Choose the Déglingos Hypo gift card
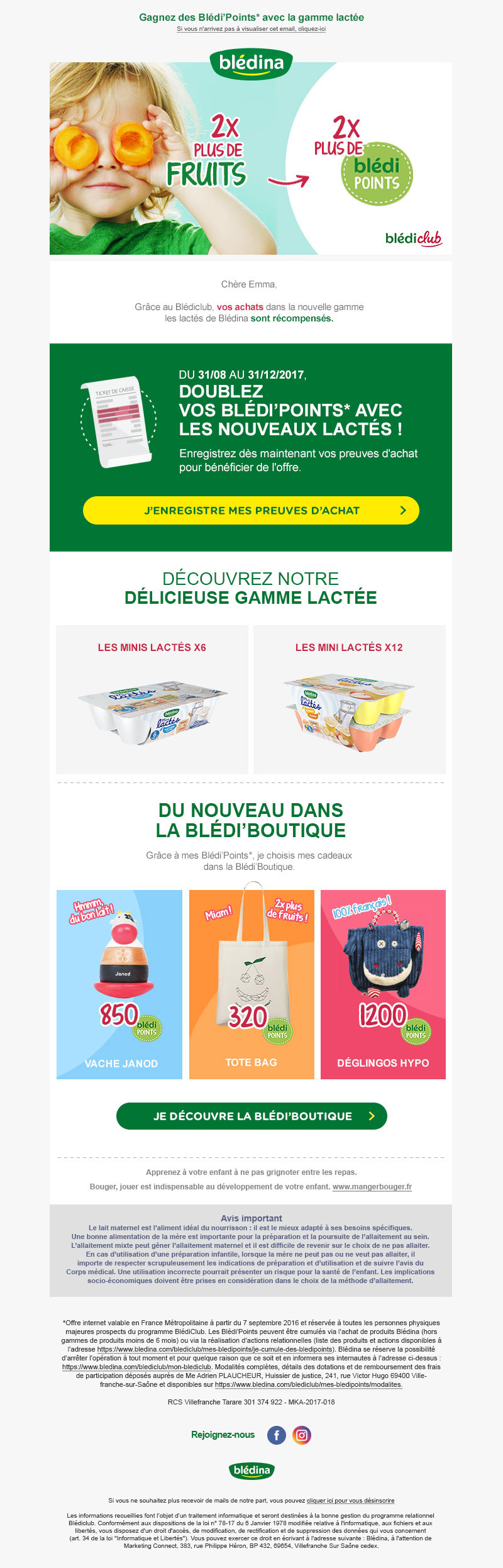 click(x=383, y=984)
